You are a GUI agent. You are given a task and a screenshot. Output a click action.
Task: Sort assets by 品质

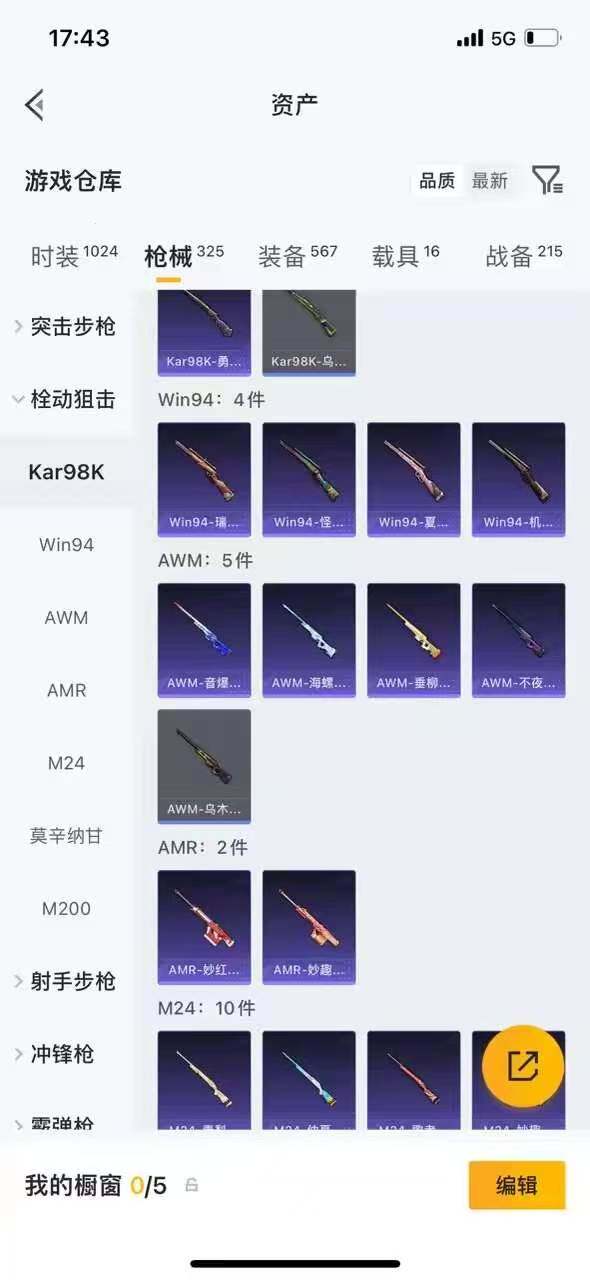click(x=437, y=181)
